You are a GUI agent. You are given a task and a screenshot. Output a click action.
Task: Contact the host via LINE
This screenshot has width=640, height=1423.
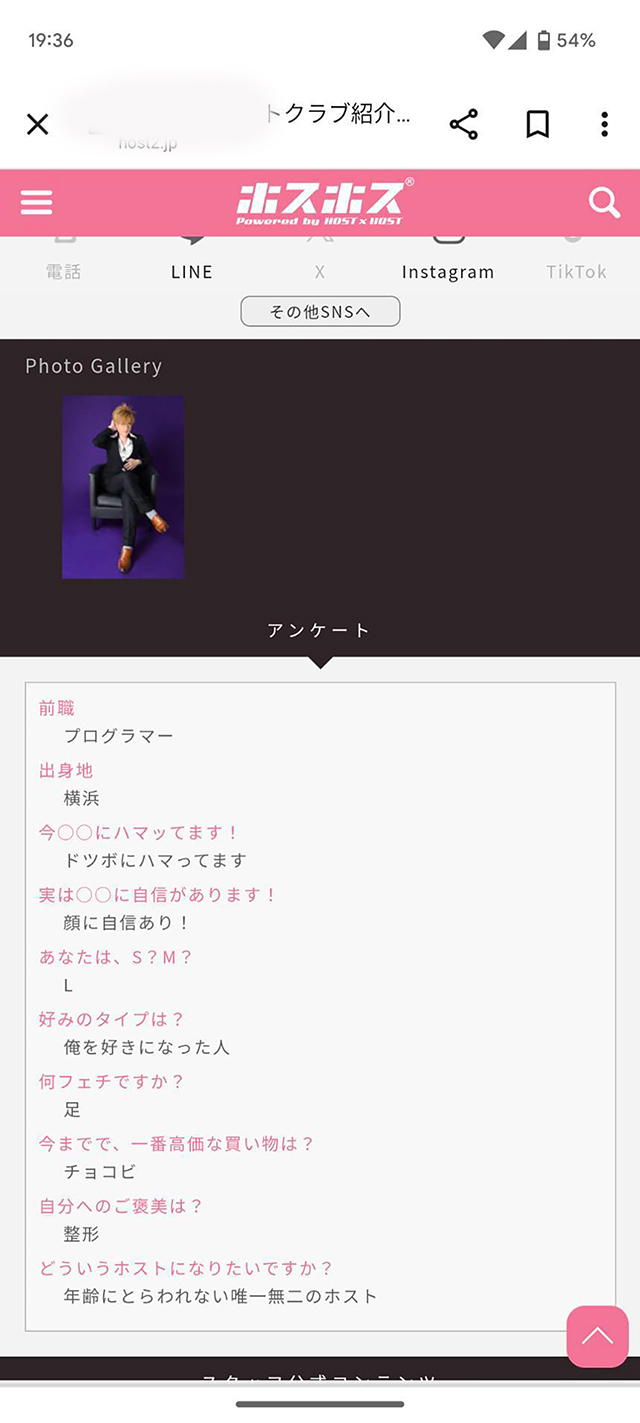tap(192, 262)
